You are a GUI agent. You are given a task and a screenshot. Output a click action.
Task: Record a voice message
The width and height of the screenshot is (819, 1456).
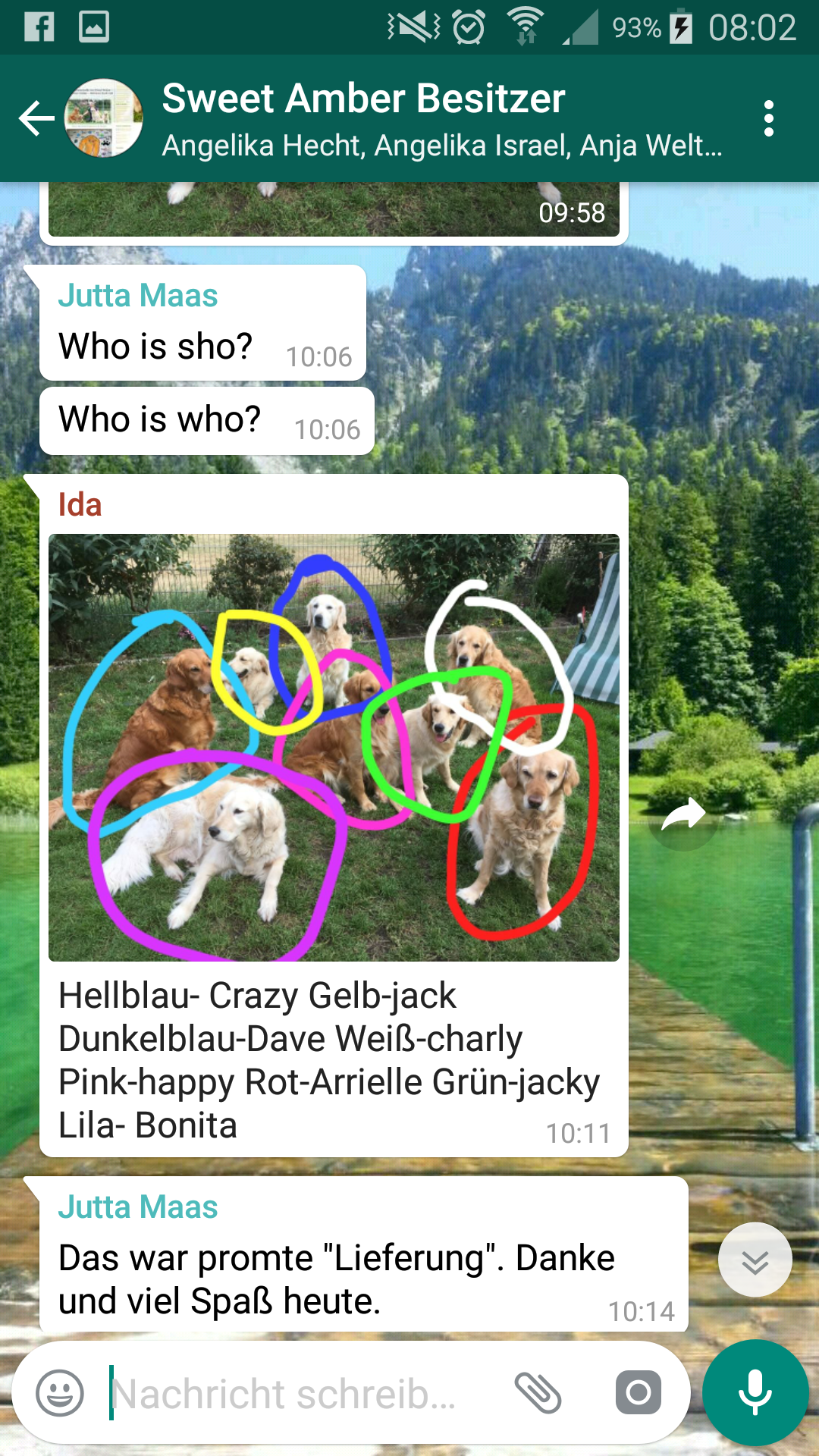pos(755,1393)
